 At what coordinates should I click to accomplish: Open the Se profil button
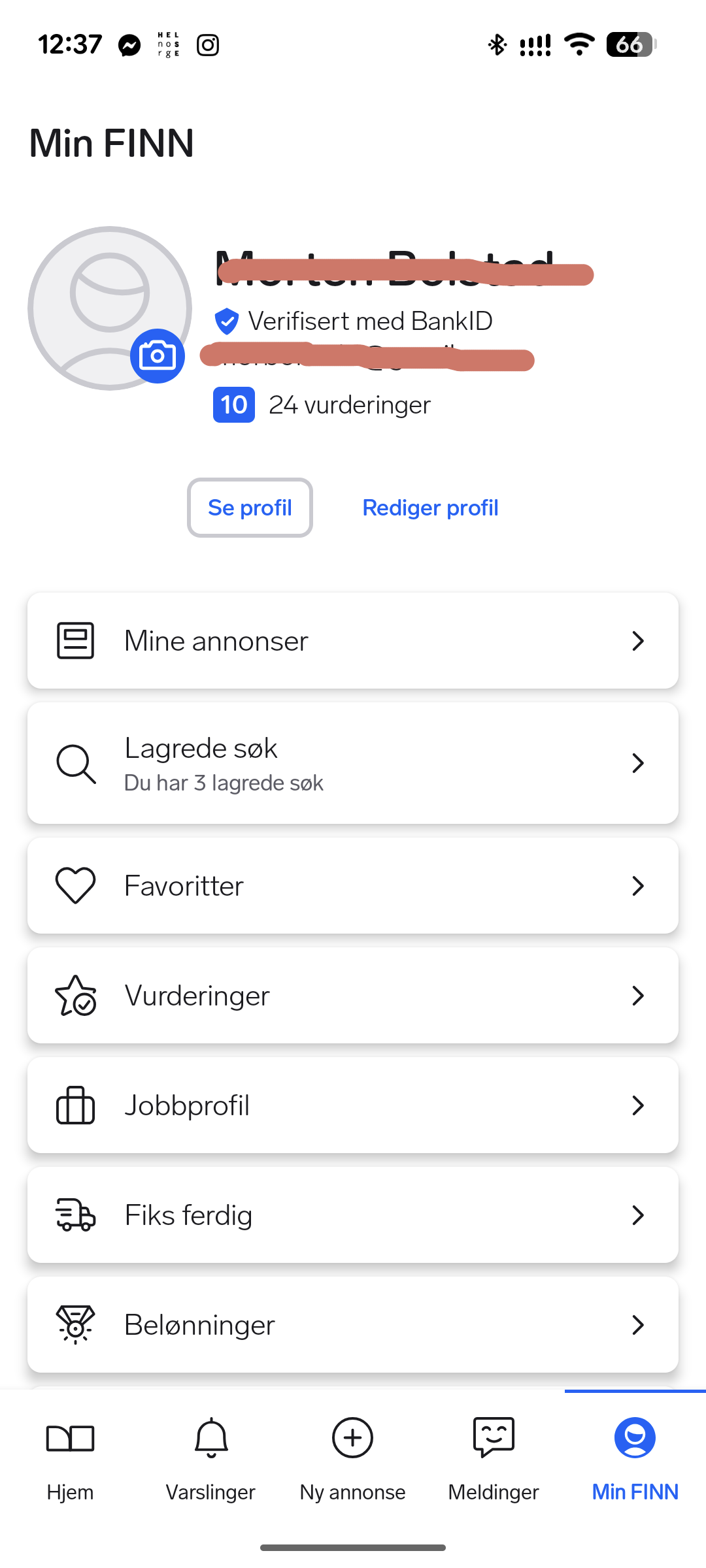pos(250,508)
